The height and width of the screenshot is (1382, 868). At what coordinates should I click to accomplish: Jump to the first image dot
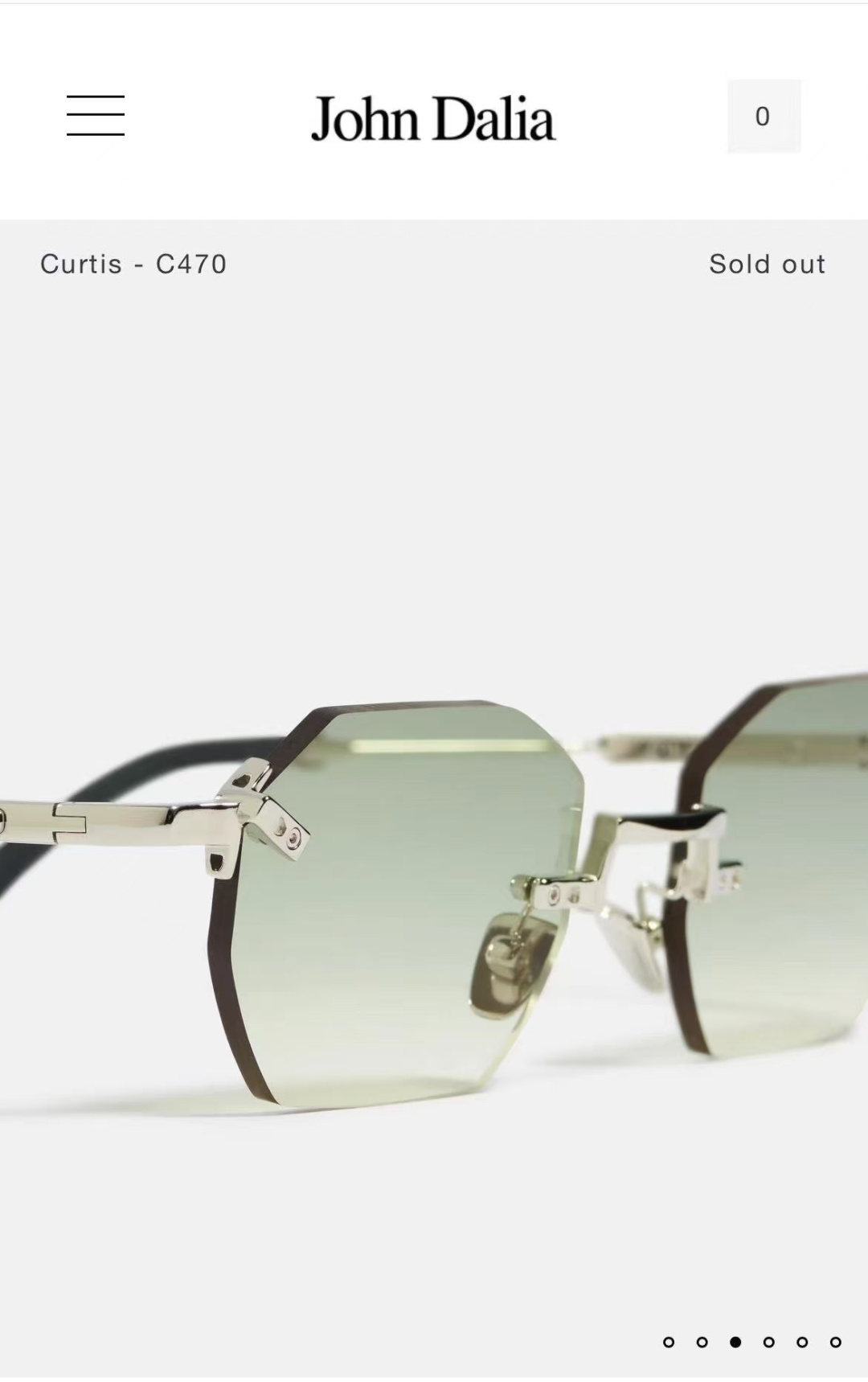coord(669,1342)
